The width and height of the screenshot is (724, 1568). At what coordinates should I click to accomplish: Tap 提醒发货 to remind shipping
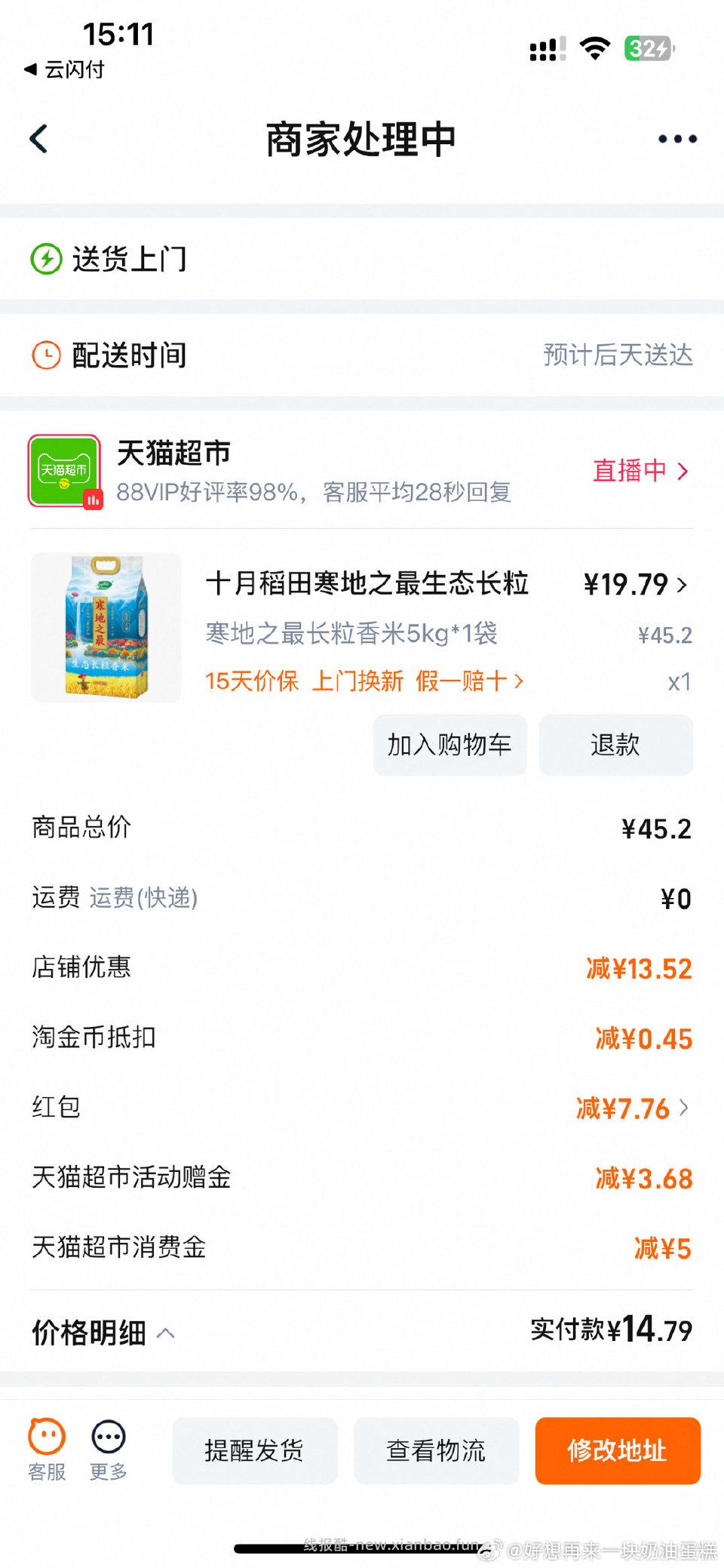pyautogui.click(x=254, y=1450)
